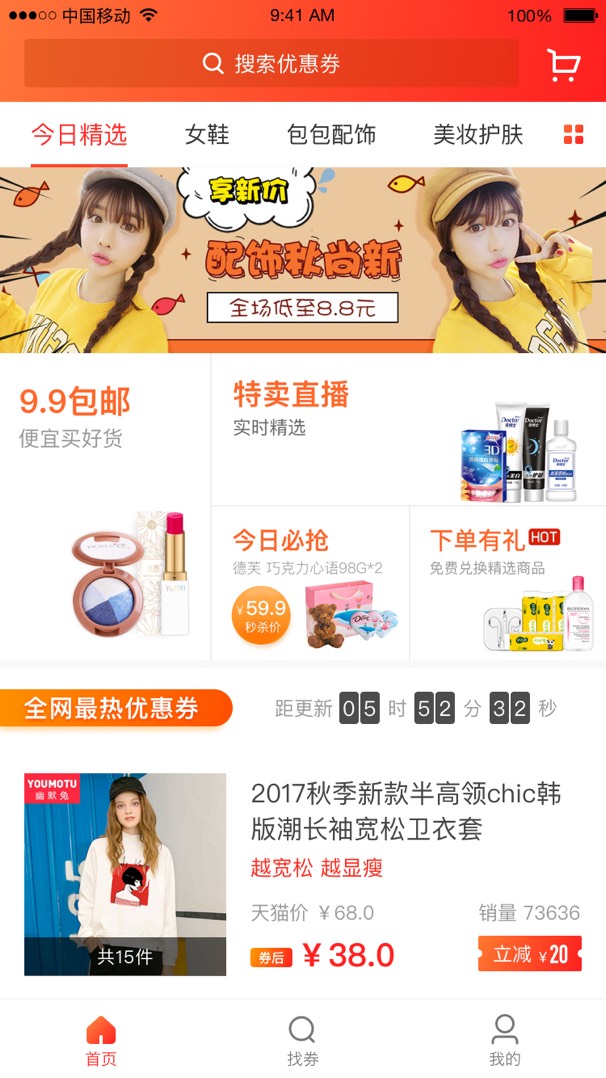Open the shopping cart icon
This screenshot has width=606, height=1078.
pyautogui.click(x=563, y=65)
